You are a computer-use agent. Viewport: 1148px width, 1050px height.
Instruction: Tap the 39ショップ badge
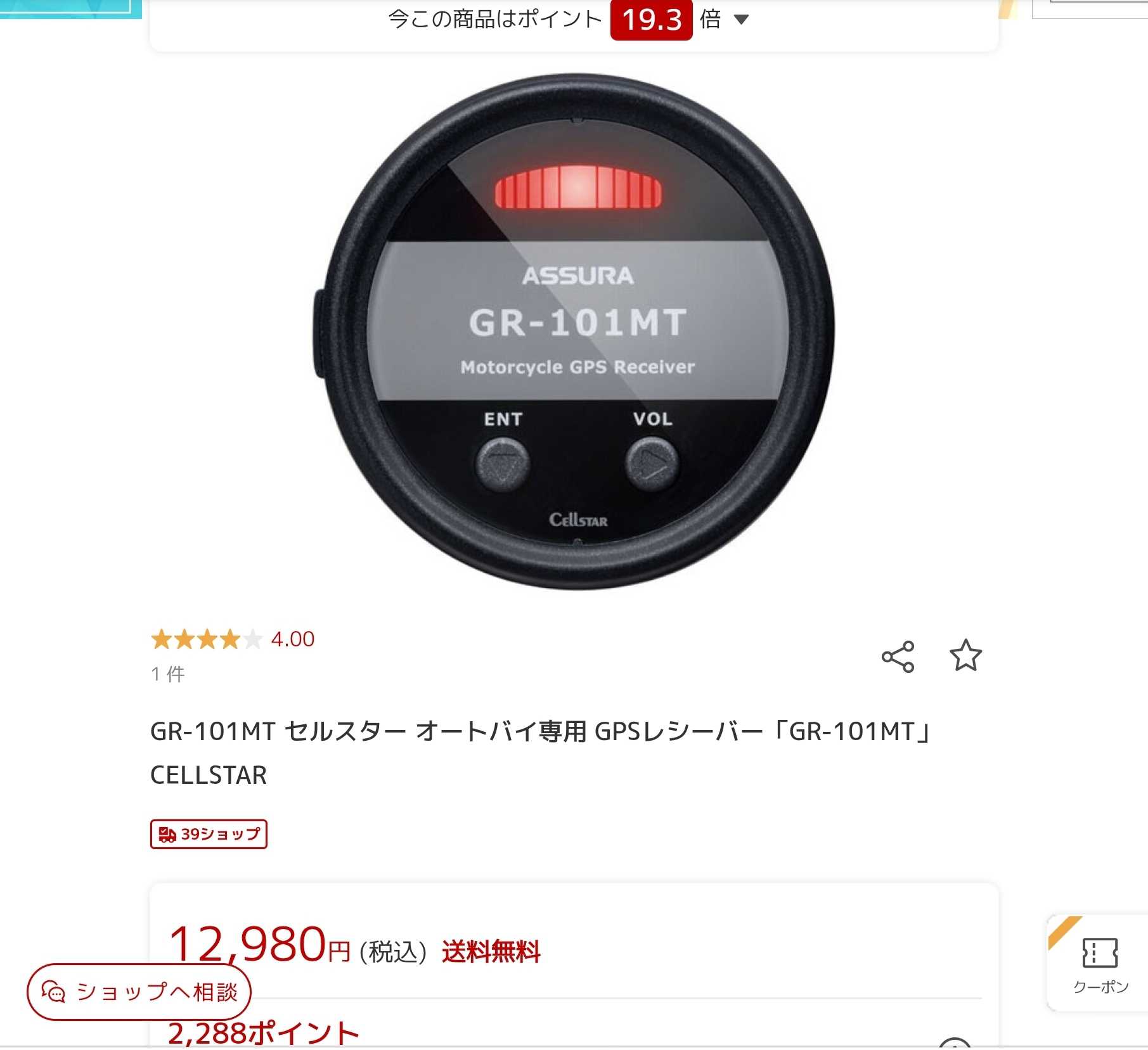point(209,834)
